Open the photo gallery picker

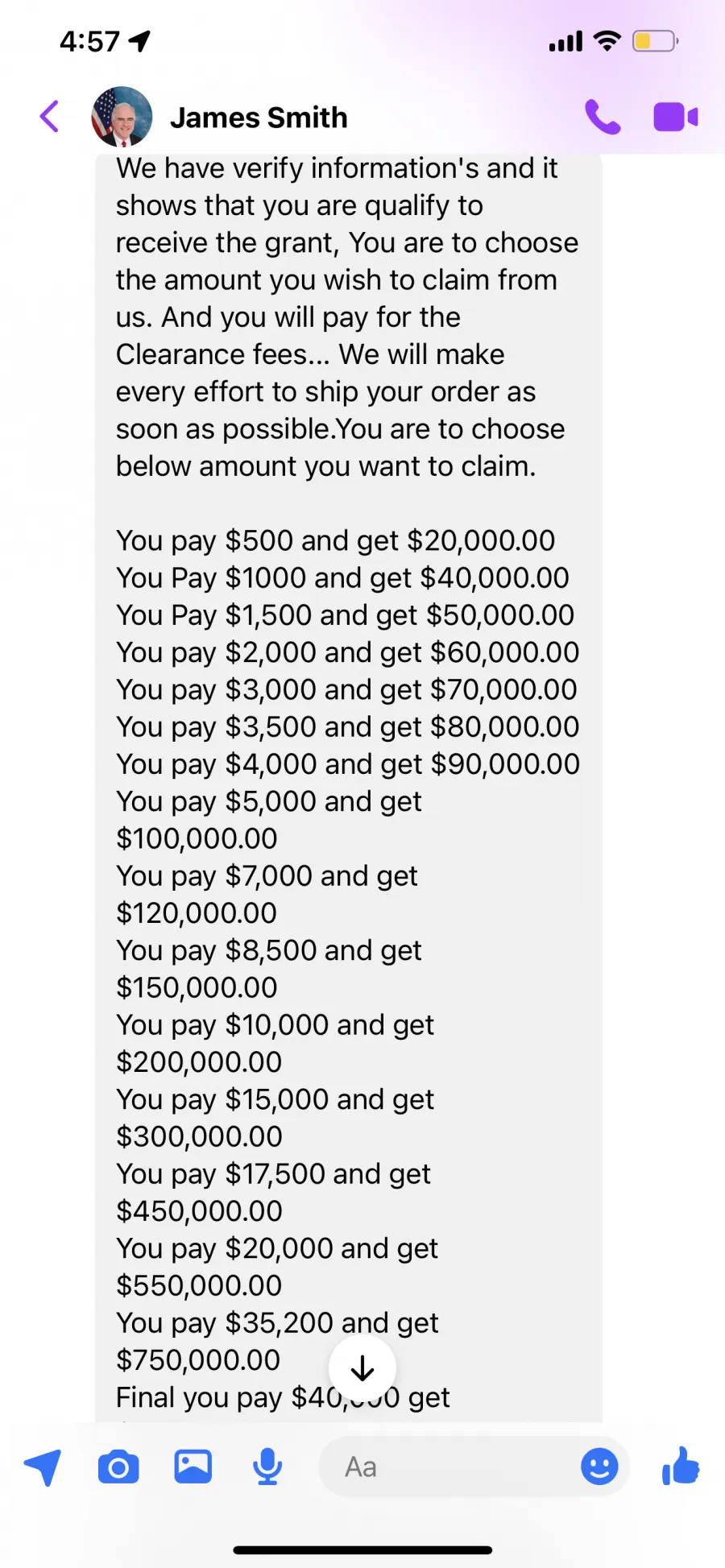pos(193,1467)
